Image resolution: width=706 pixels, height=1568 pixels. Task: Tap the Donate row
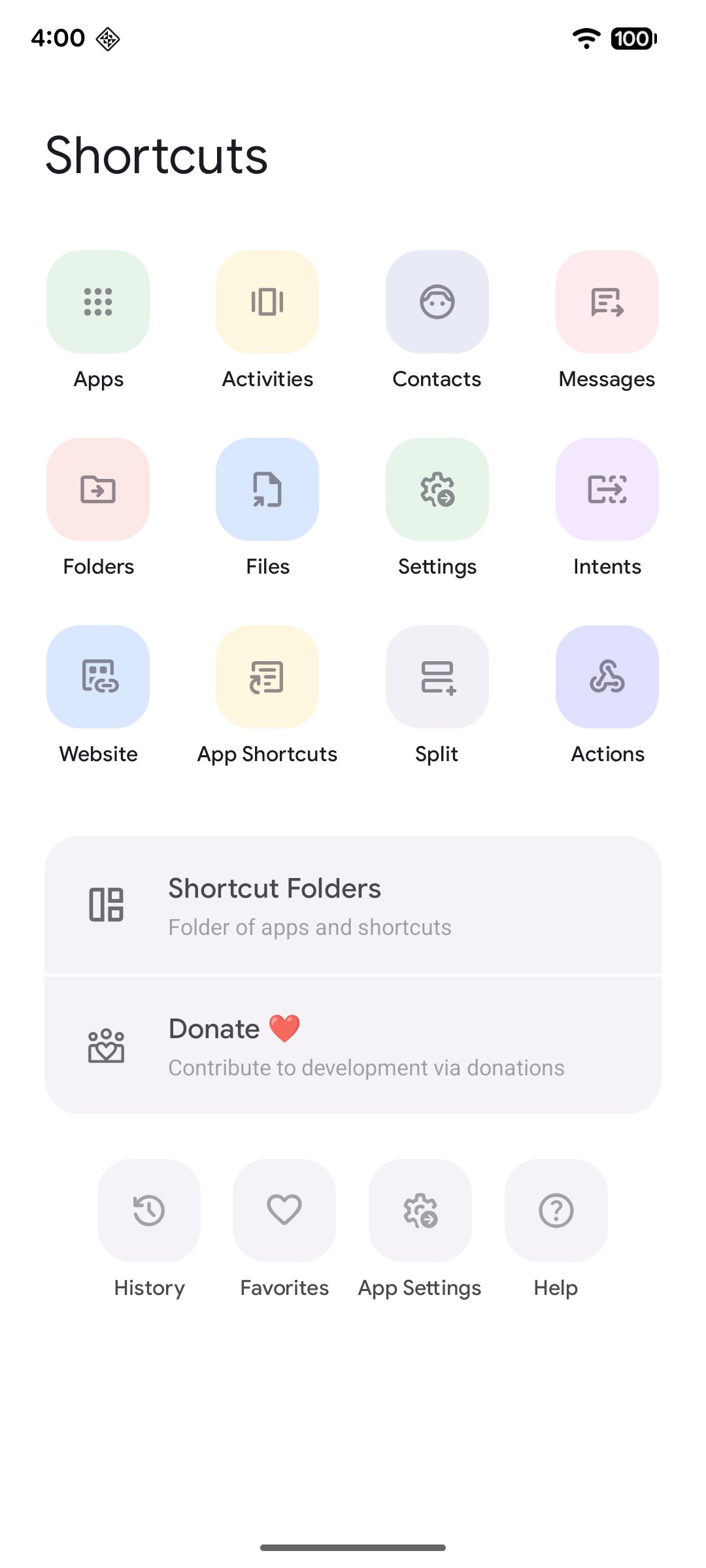tap(353, 1045)
